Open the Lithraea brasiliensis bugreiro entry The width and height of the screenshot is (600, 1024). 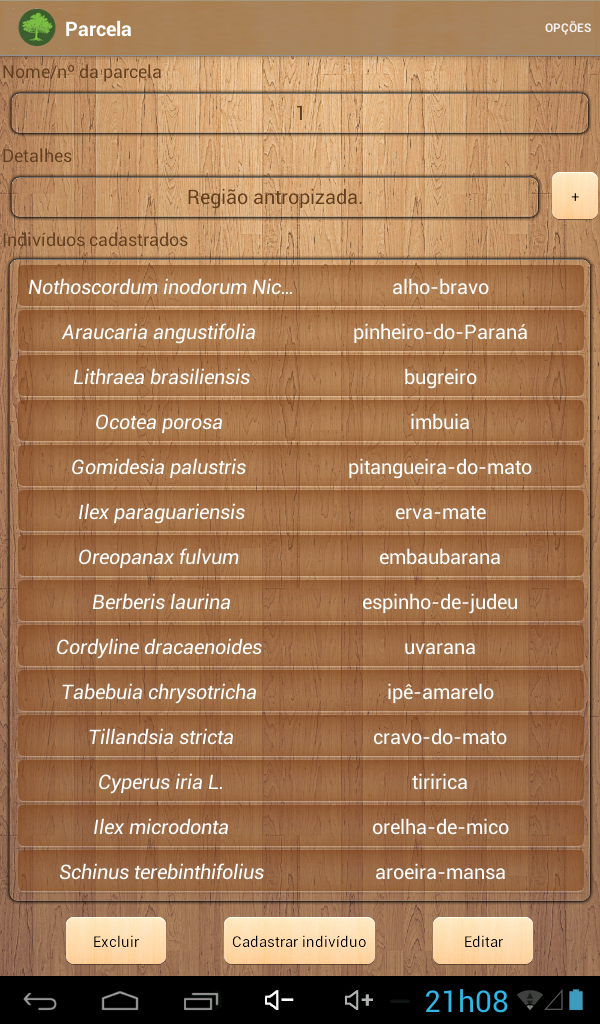click(x=300, y=377)
